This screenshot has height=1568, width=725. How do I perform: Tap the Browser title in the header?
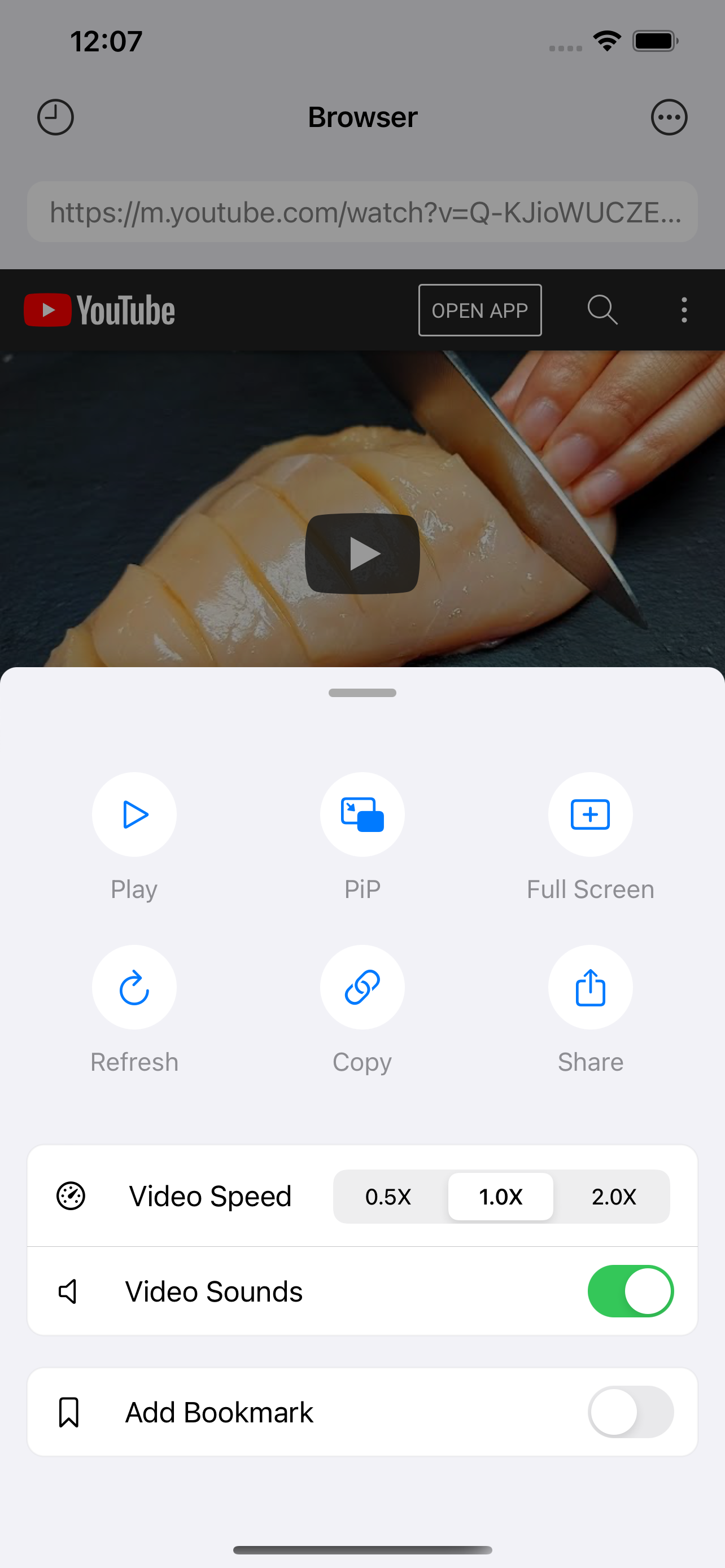pos(362,117)
